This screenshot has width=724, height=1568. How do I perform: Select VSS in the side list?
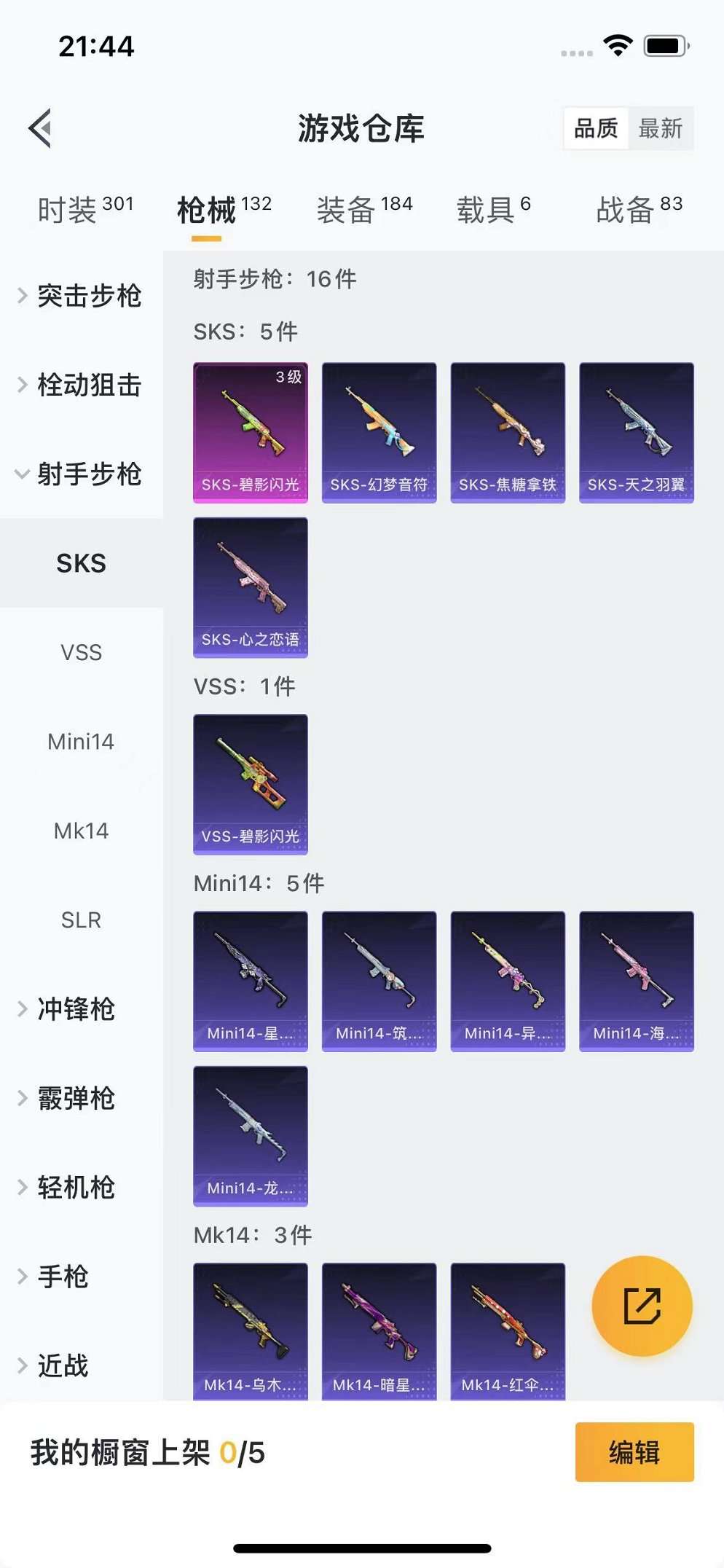point(82,653)
